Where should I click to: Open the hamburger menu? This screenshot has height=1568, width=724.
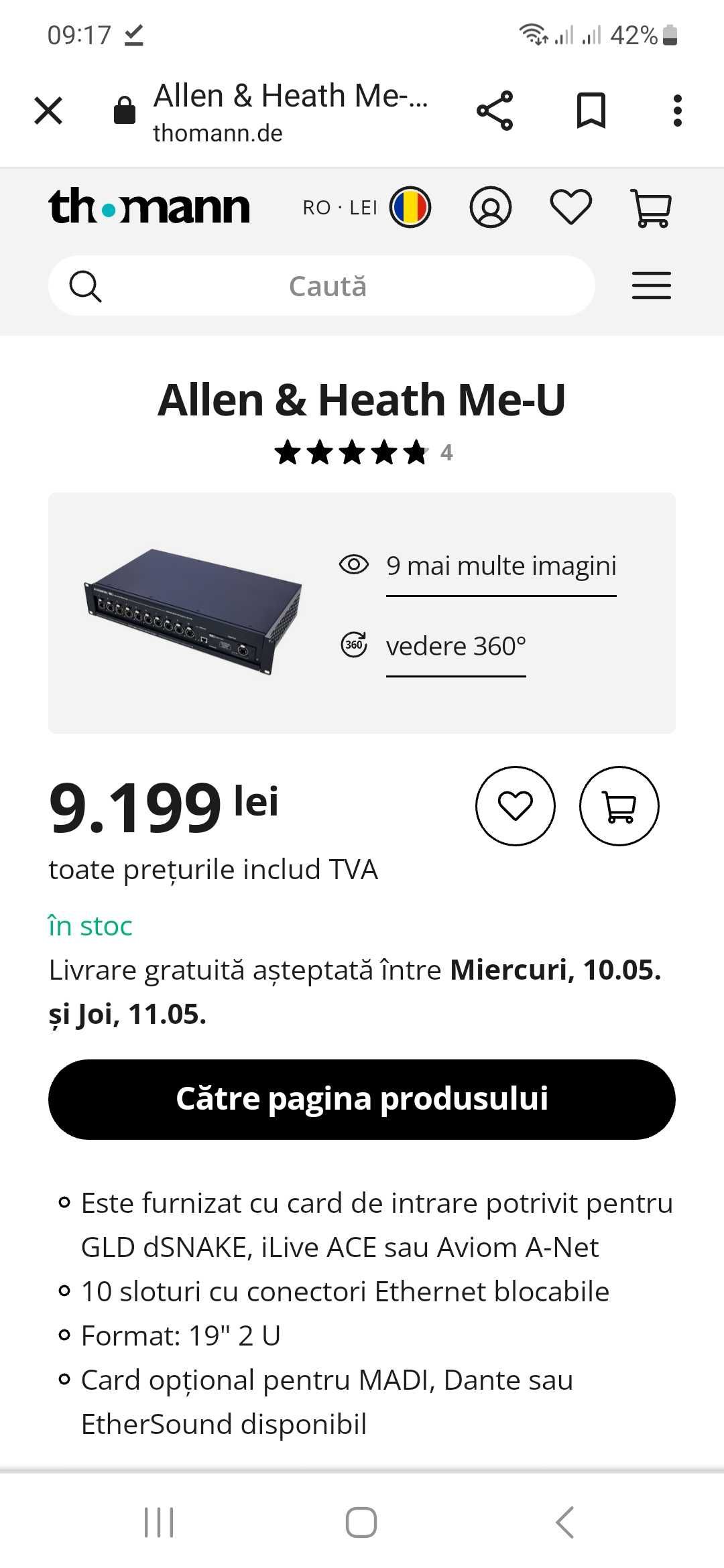651,286
